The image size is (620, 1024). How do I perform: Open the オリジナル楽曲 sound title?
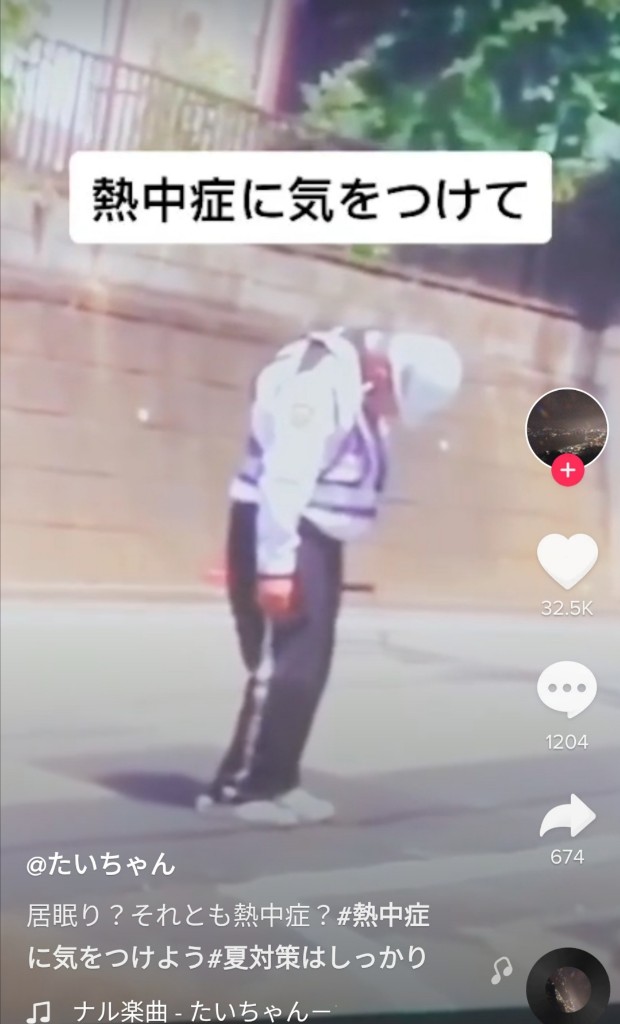[203, 1012]
